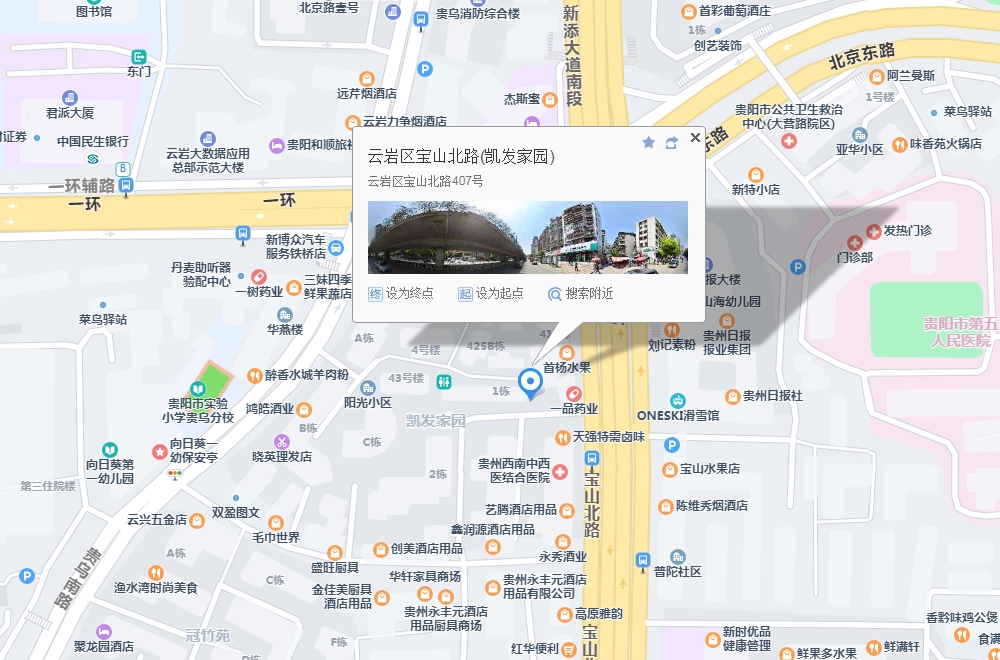
Task: Set this place as starting point (设为起点)
Action: (x=491, y=293)
